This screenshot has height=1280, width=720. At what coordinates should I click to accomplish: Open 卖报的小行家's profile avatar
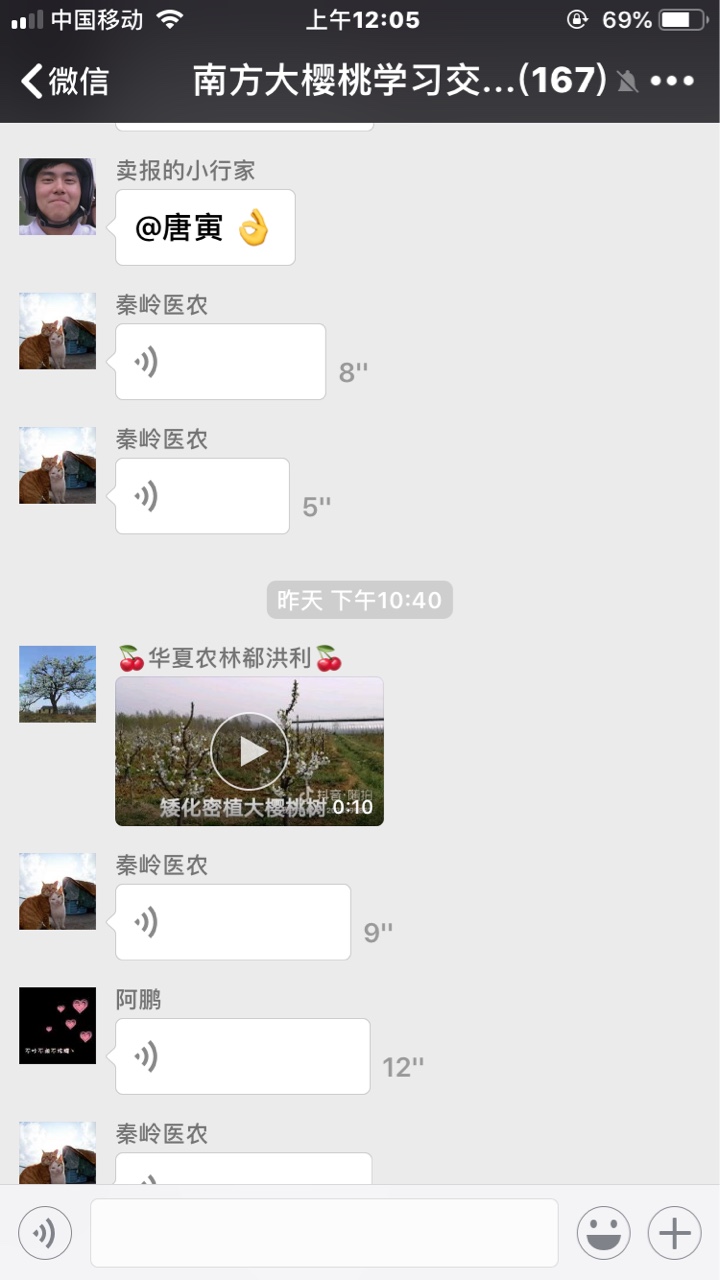[x=57, y=196]
